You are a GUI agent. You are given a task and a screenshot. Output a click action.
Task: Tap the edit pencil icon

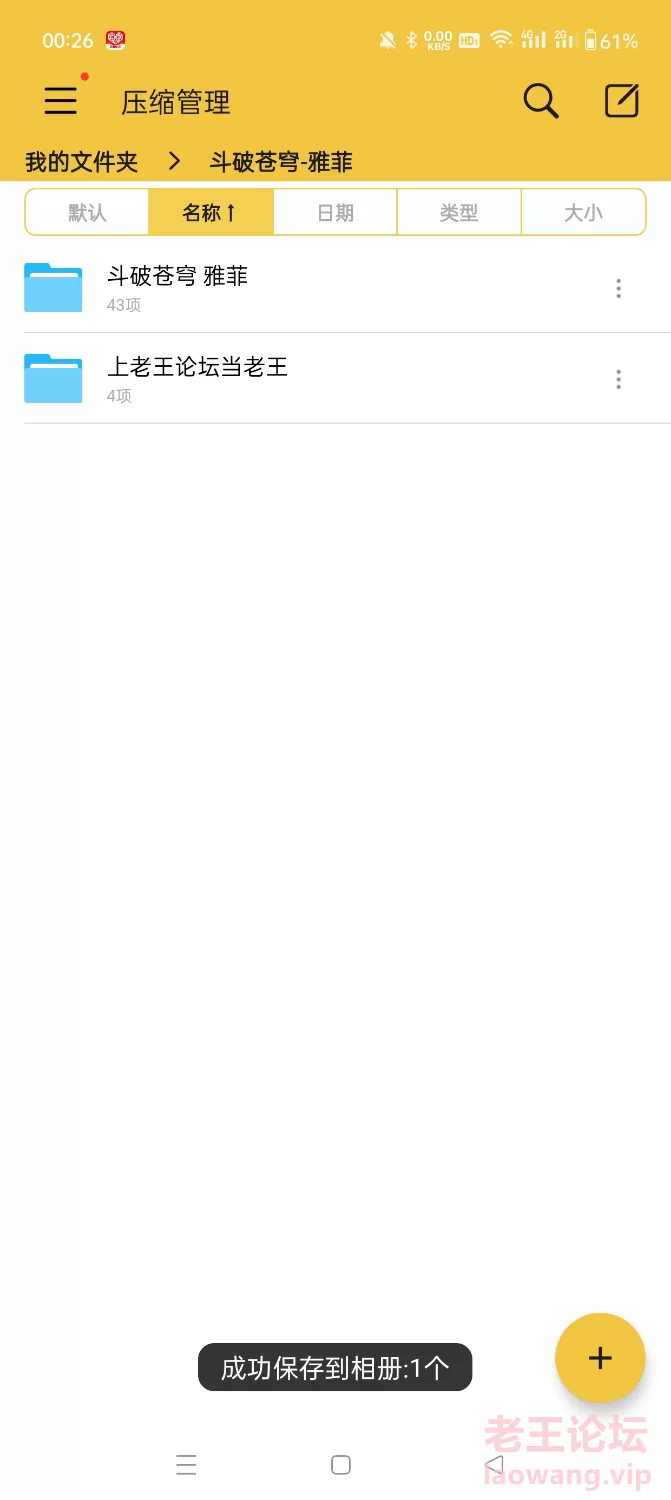(x=622, y=101)
